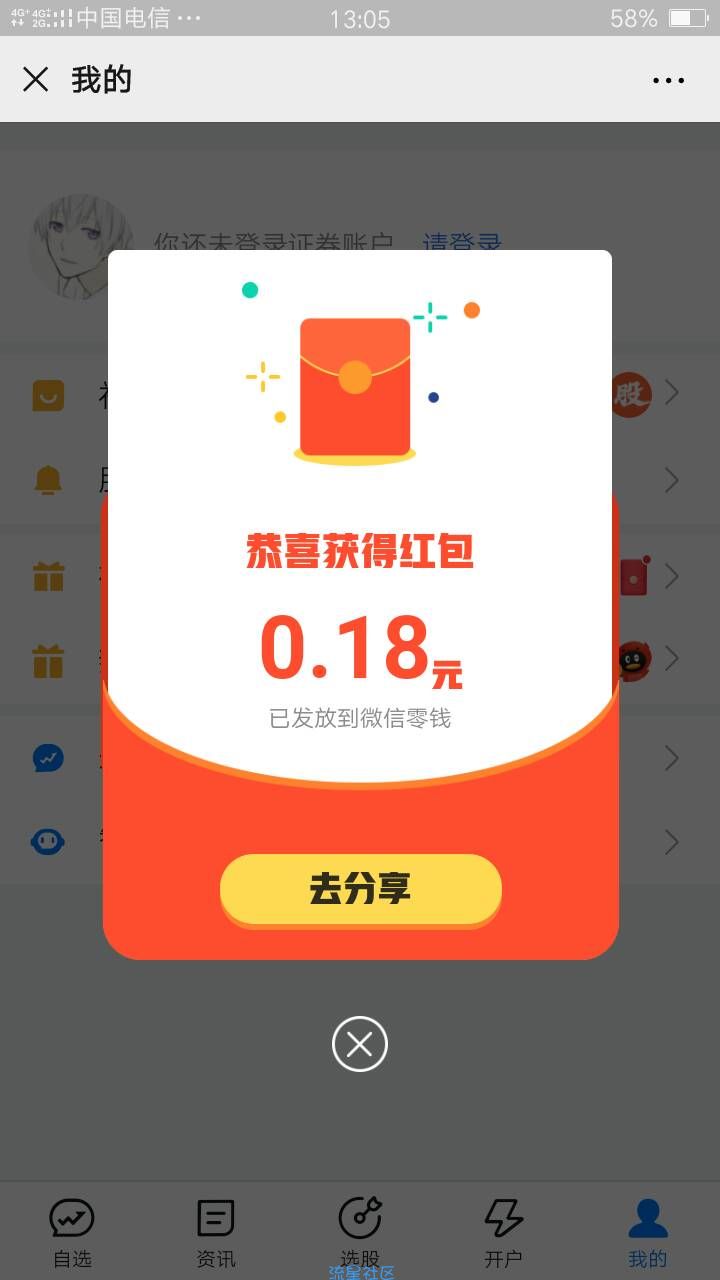Select the 我的 tab

(x=647, y=1232)
